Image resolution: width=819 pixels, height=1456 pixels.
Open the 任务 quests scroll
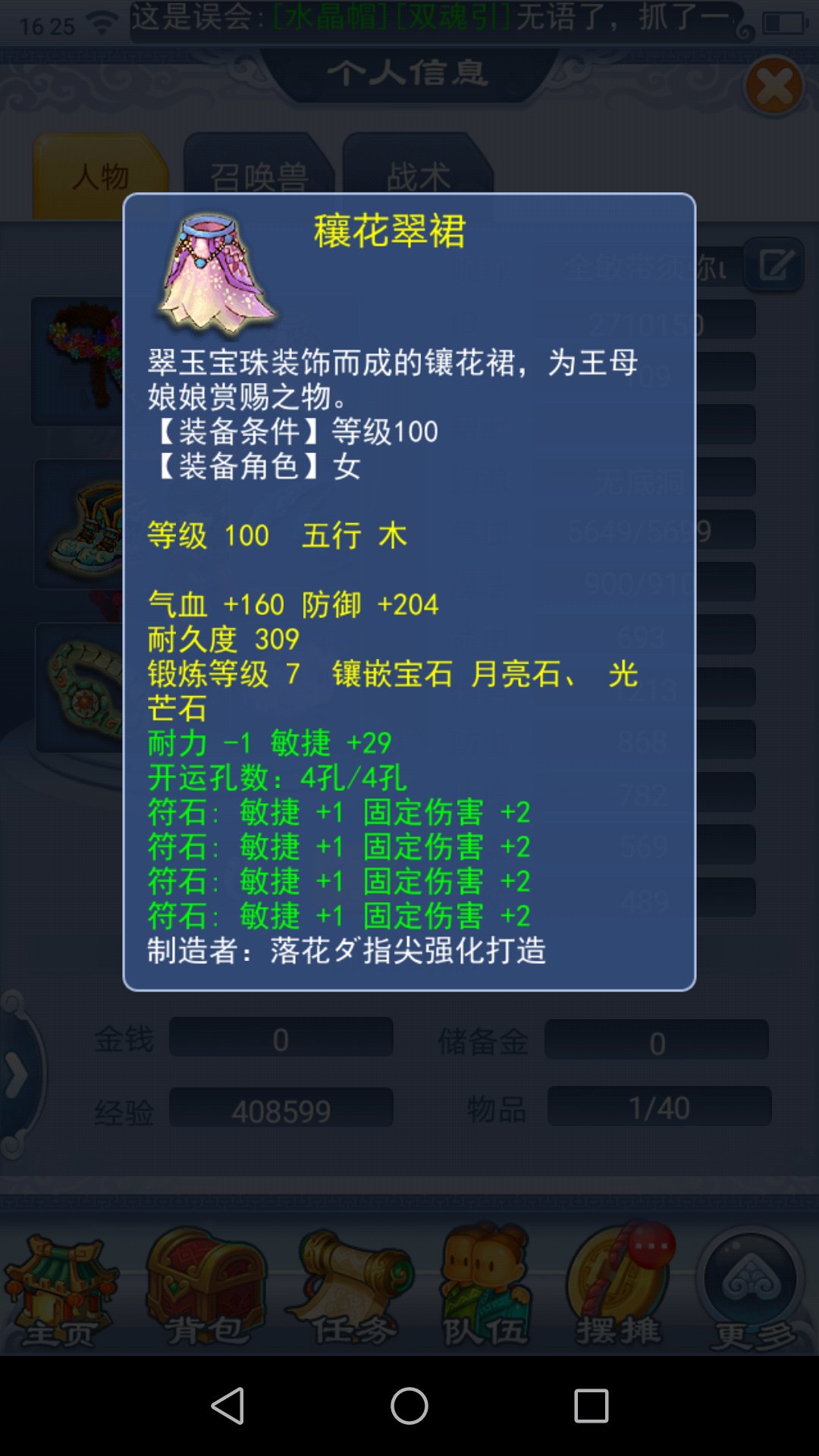click(350, 1289)
